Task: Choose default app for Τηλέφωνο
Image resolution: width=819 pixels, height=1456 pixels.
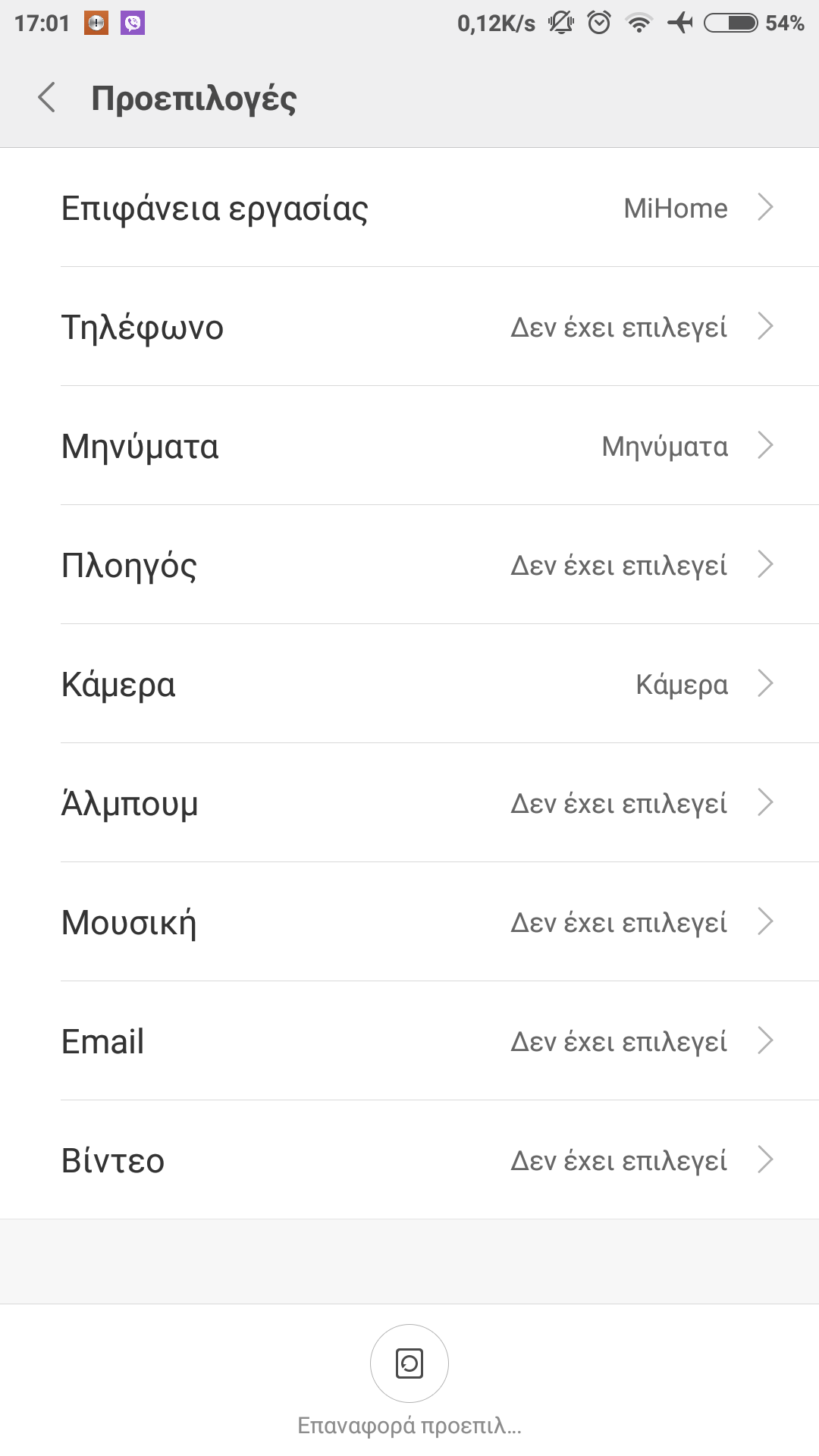Action: point(409,327)
